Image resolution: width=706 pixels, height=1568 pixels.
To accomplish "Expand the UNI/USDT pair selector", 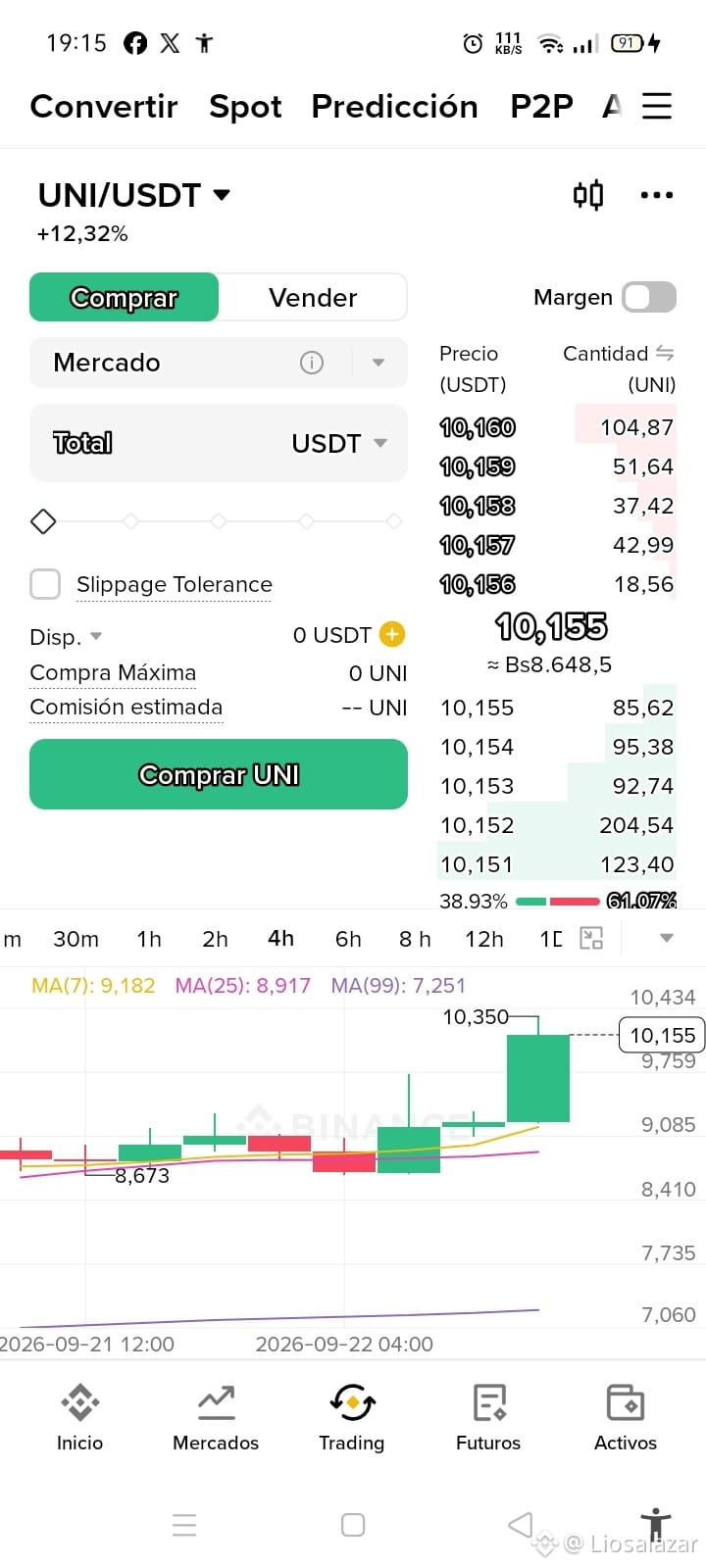I will [134, 195].
